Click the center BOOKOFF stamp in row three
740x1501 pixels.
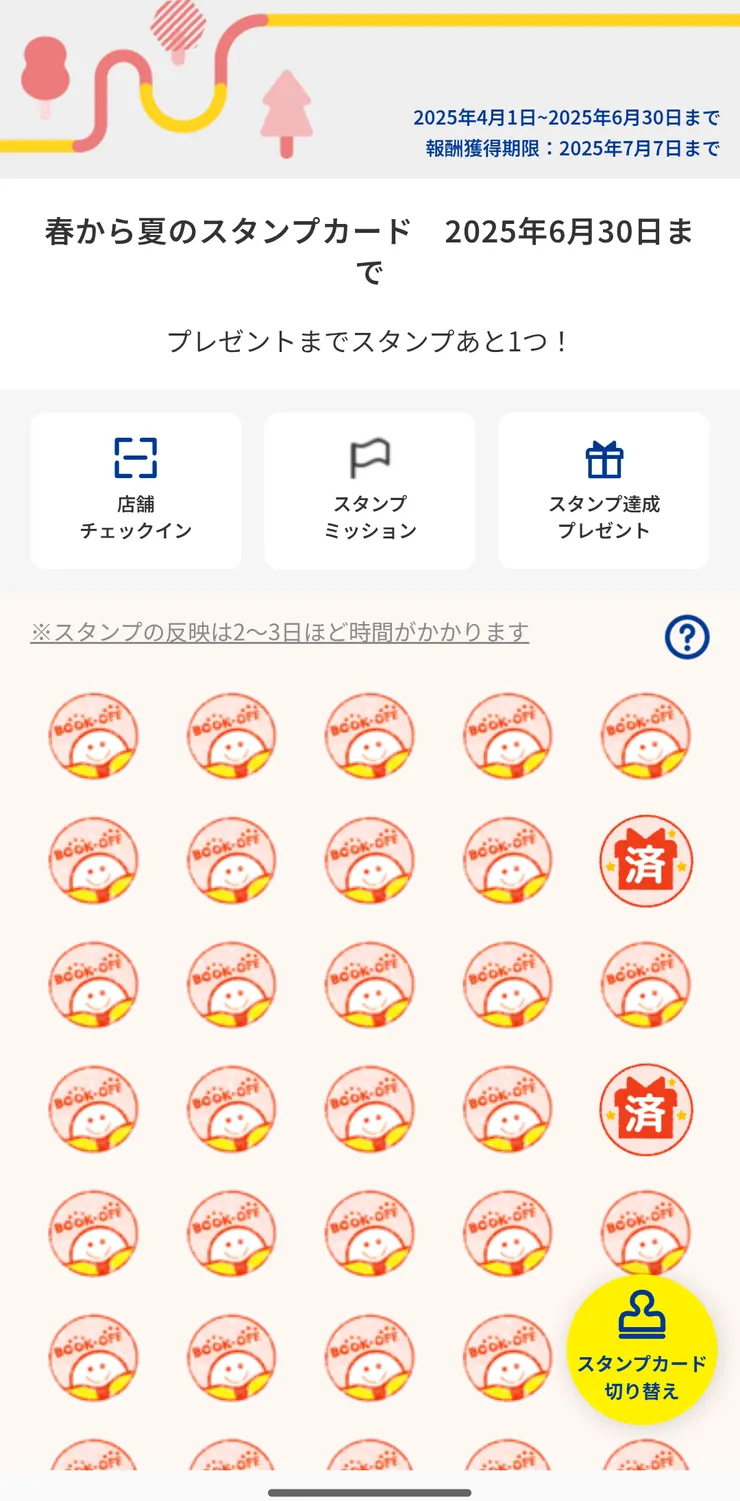[370, 985]
